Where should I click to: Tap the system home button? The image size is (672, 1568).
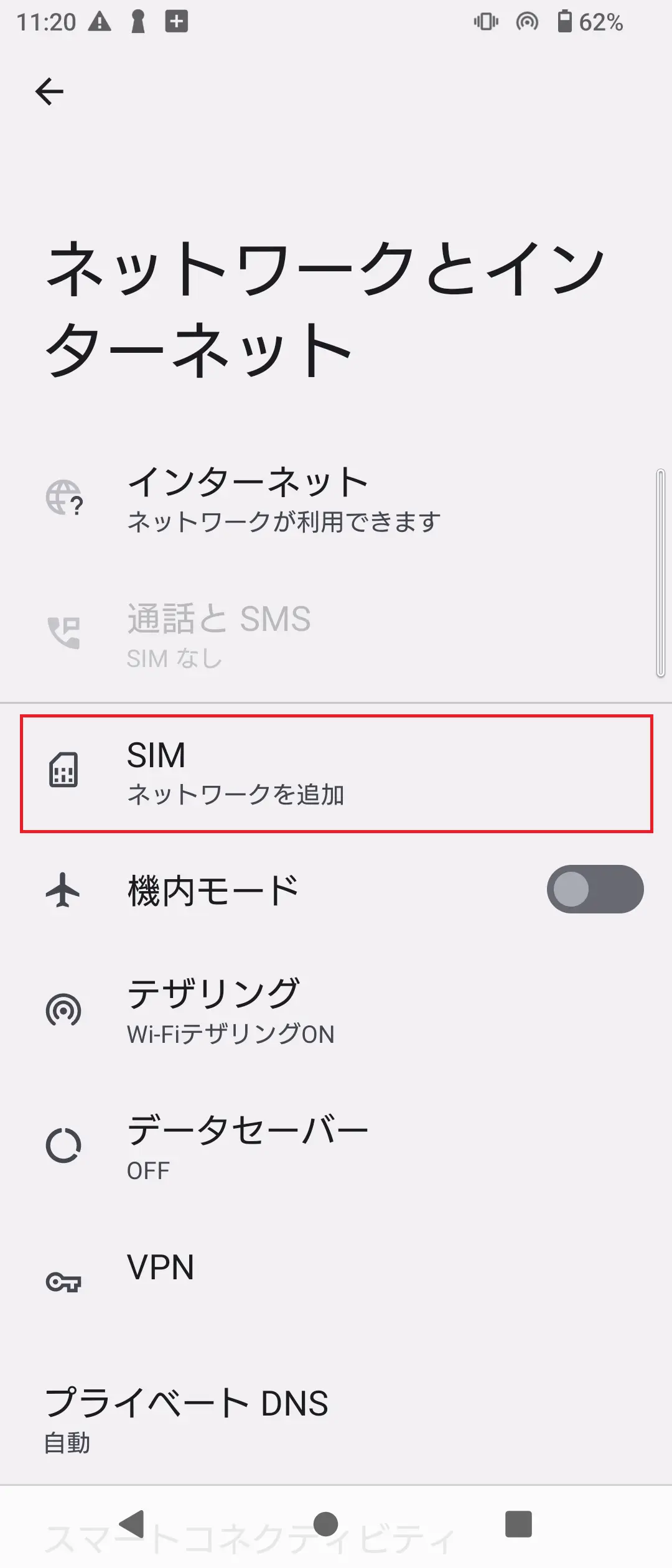click(x=325, y=1524)
